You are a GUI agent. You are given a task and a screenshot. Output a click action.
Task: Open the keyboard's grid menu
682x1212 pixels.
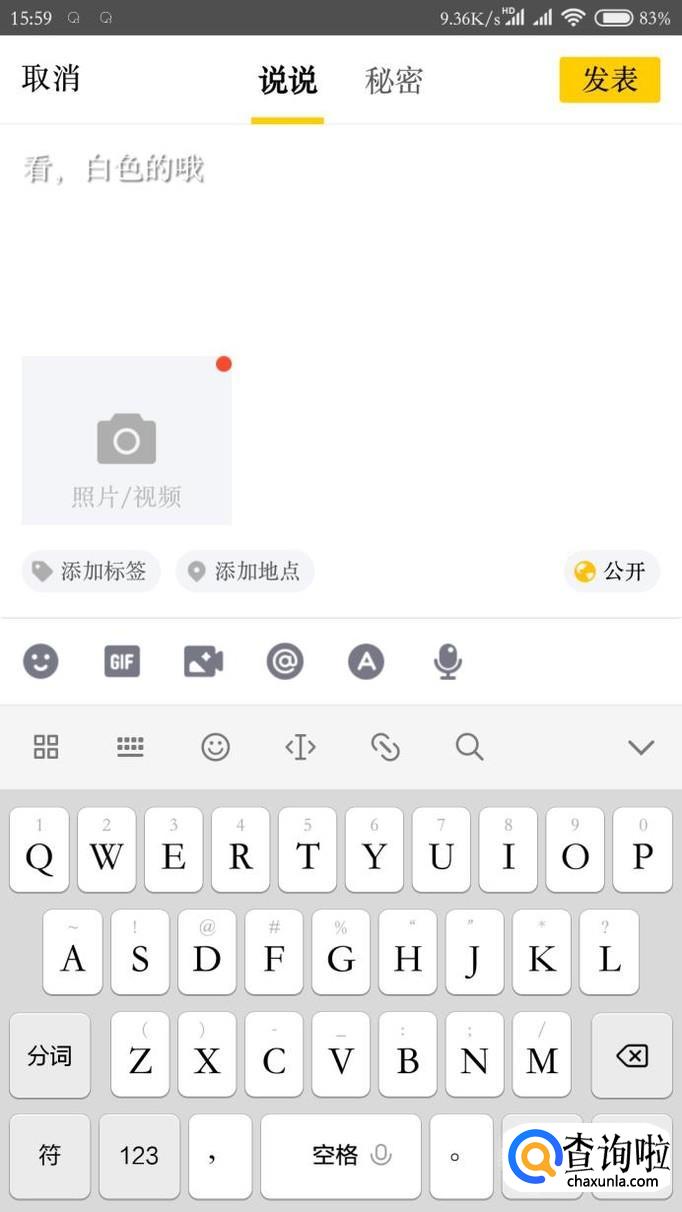pyautogui.click(x=46, y=747)
